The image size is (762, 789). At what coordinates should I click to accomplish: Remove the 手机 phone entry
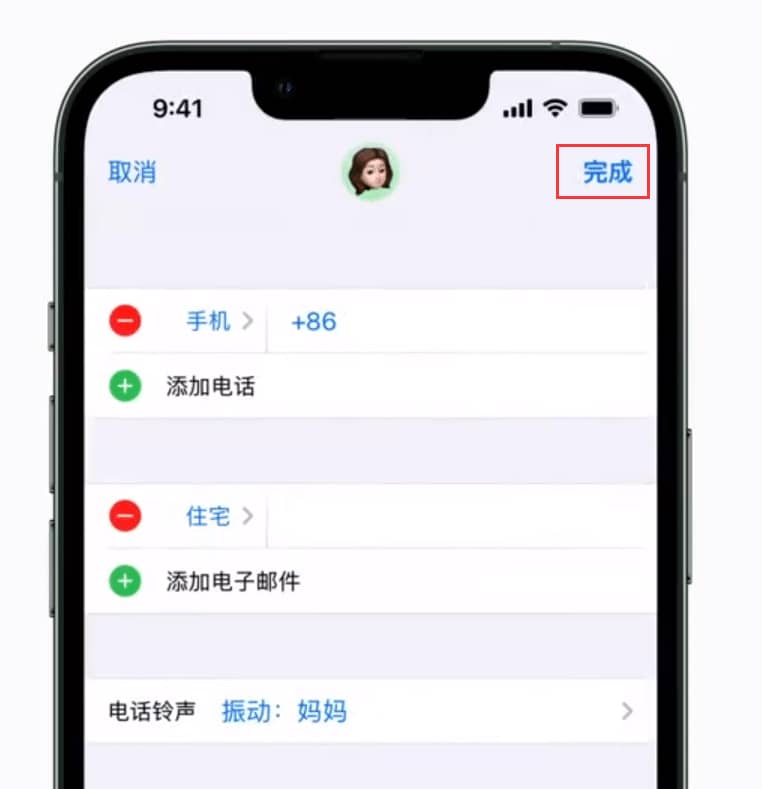click(125, 321)
